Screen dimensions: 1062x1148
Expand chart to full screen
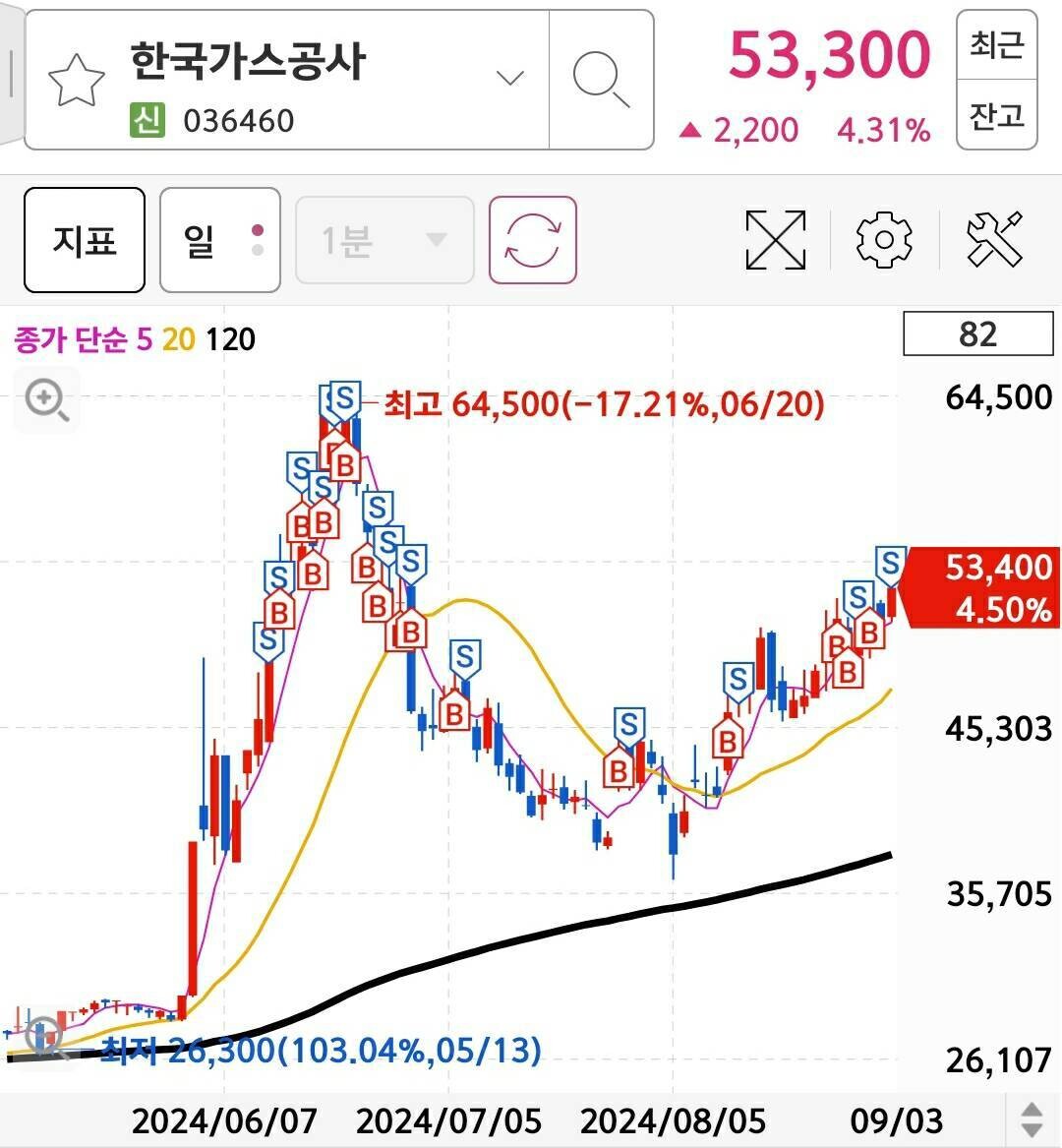click(775, 239)
